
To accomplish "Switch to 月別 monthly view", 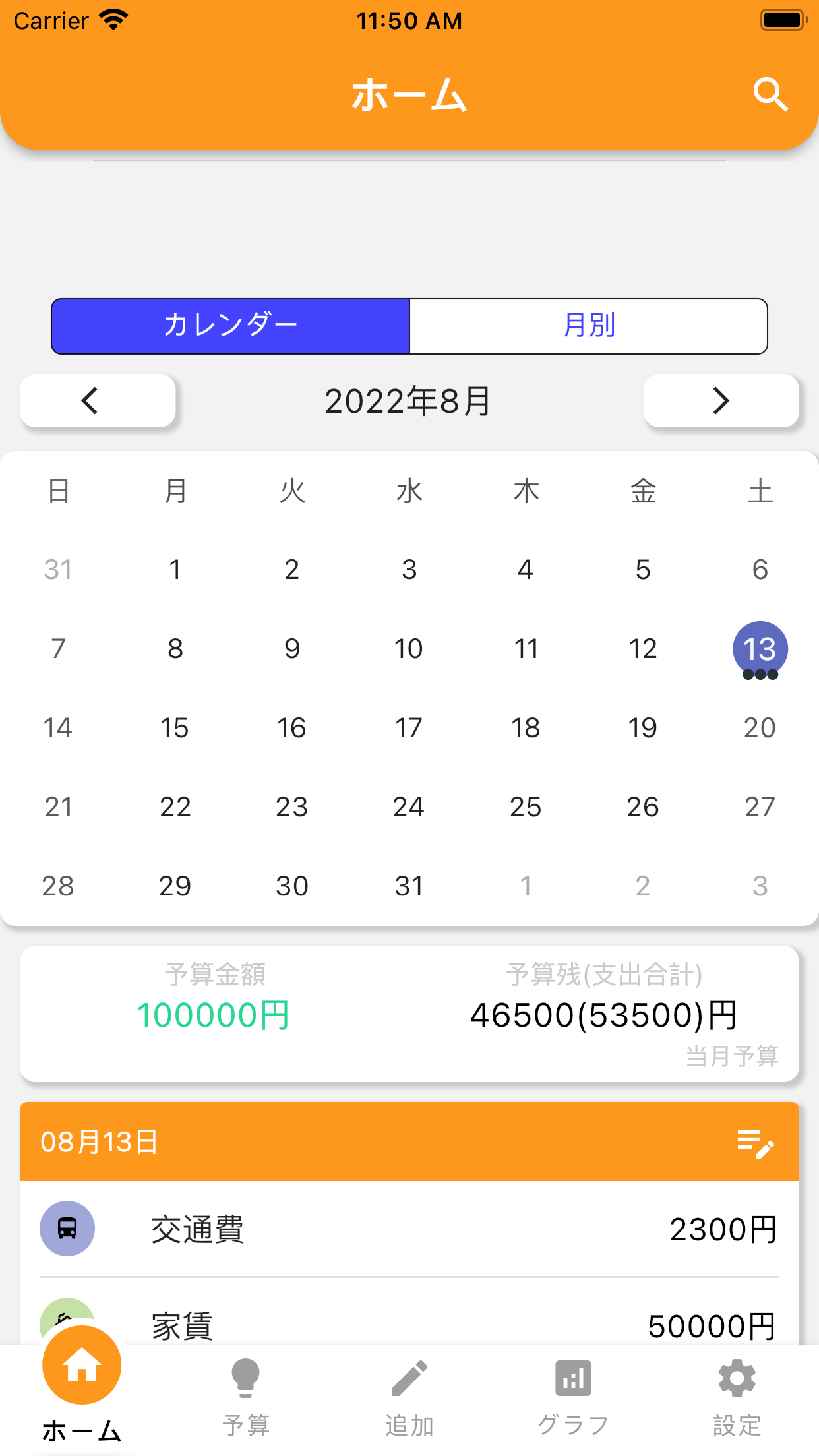I will (x=588, y=326).
